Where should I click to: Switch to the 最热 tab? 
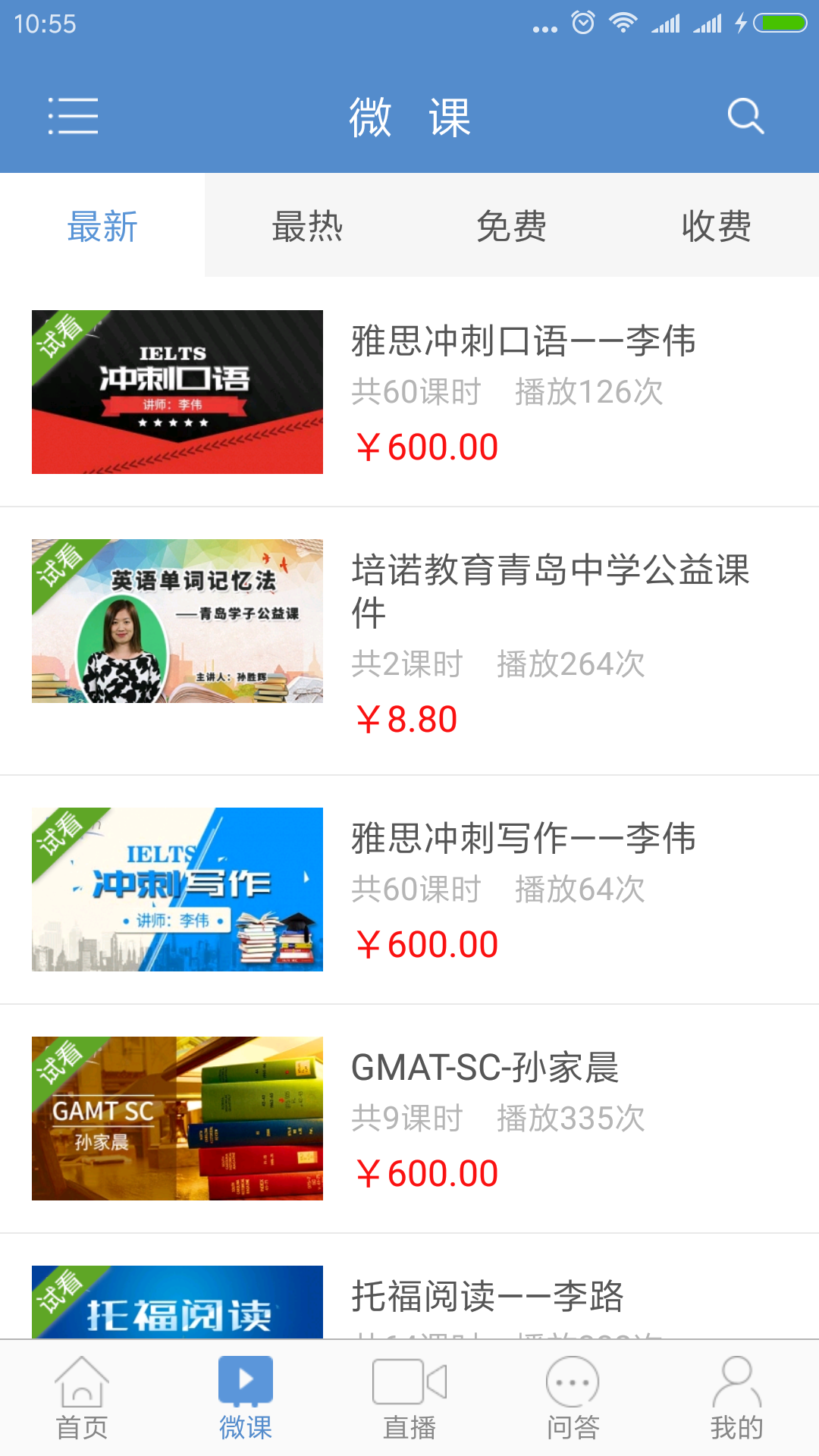coord(307,226)
